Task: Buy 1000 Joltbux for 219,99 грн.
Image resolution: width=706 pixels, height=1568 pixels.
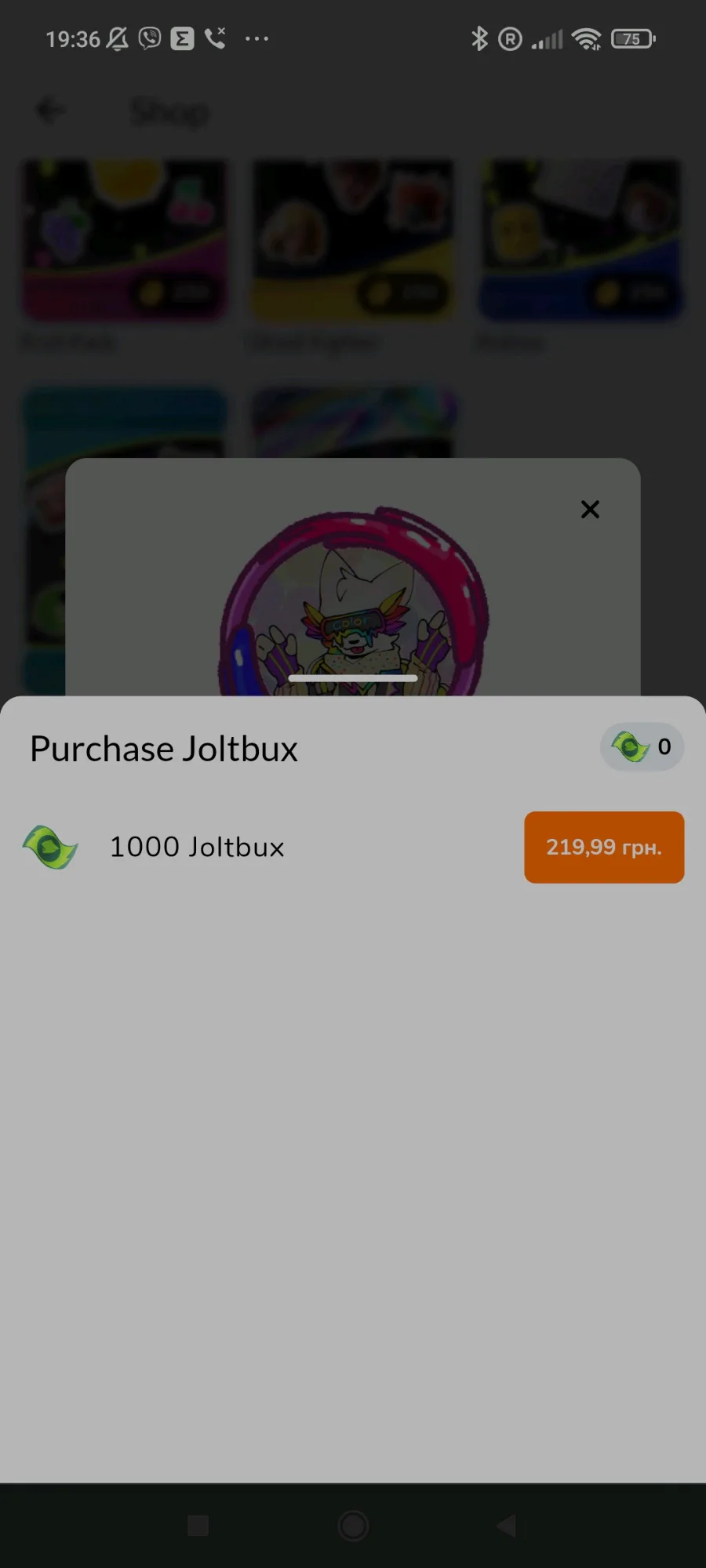Action: pos(604,847)
